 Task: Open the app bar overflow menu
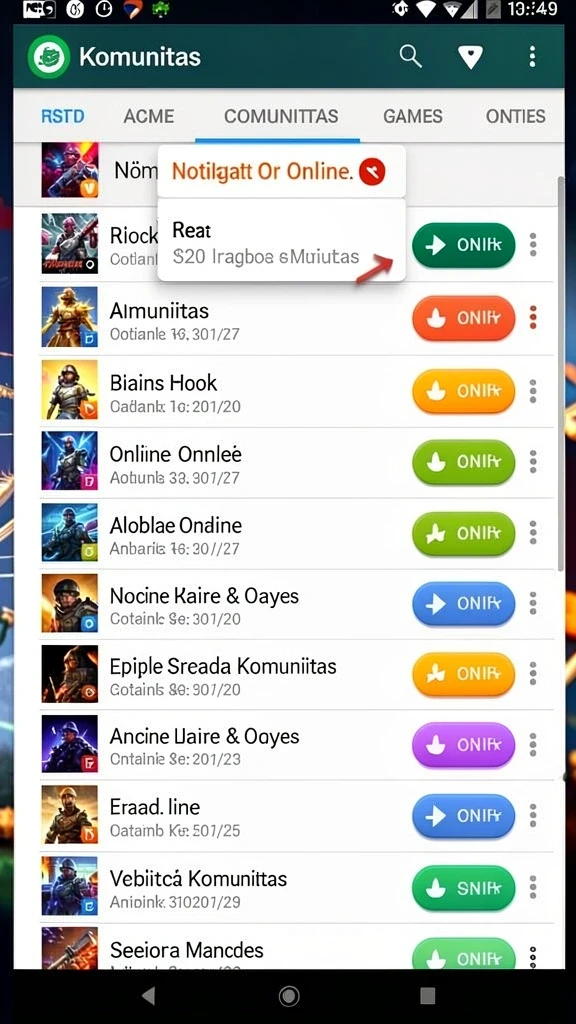coord(532,57)
